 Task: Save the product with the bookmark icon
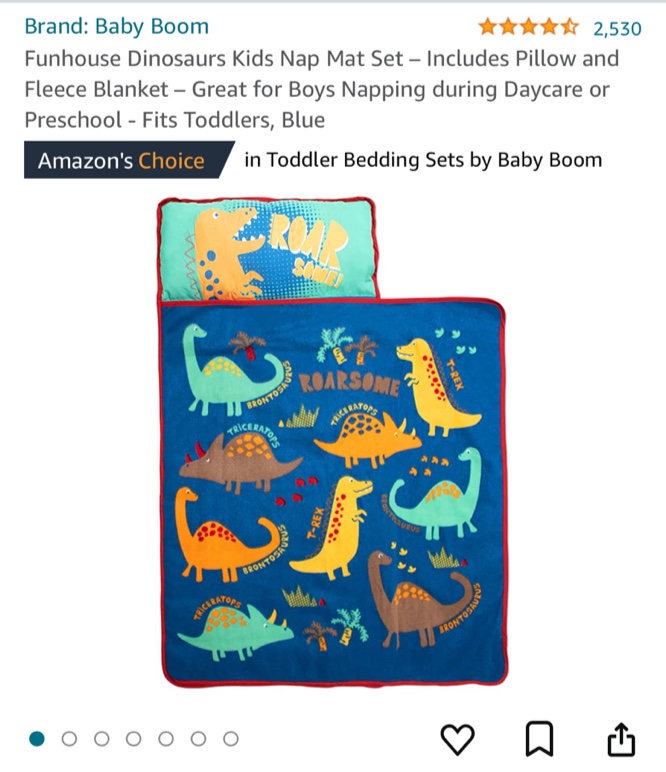(539, 739)
